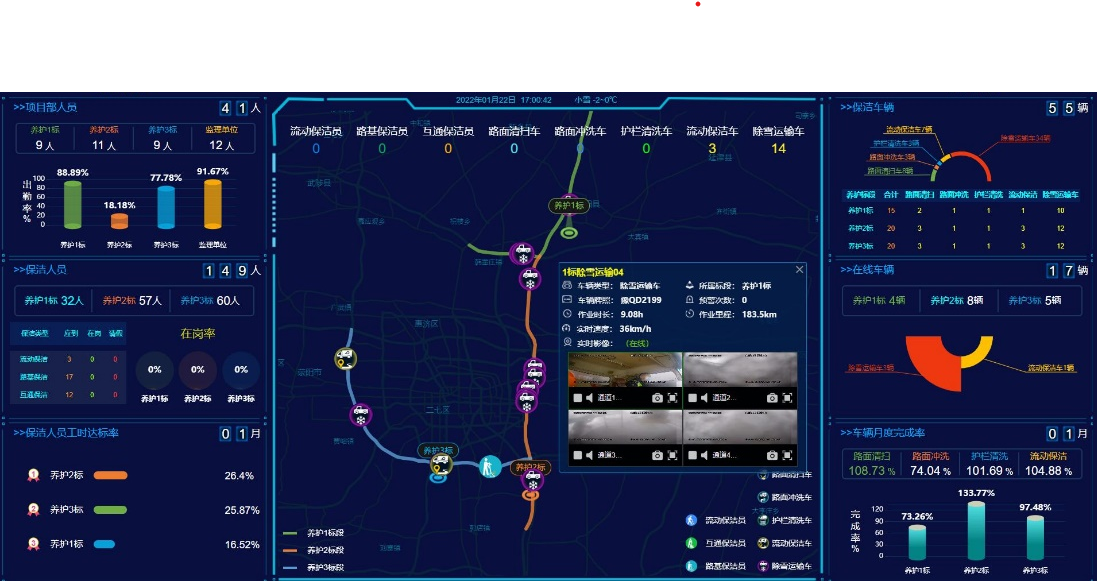
Task: Select the 养护2标 marker on the map
Action: tap(531, 467)
